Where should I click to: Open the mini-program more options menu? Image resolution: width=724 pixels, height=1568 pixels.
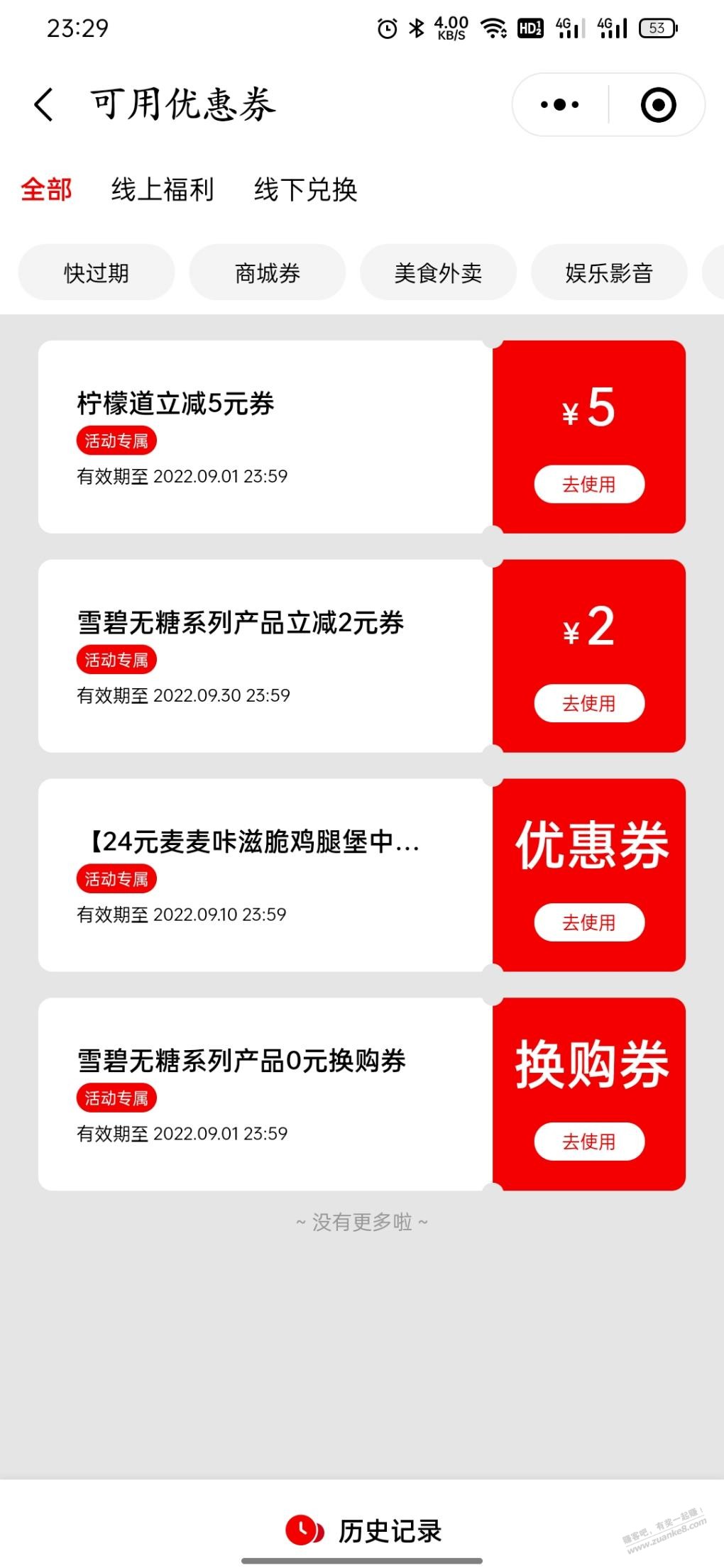click(x=560, y=104)
